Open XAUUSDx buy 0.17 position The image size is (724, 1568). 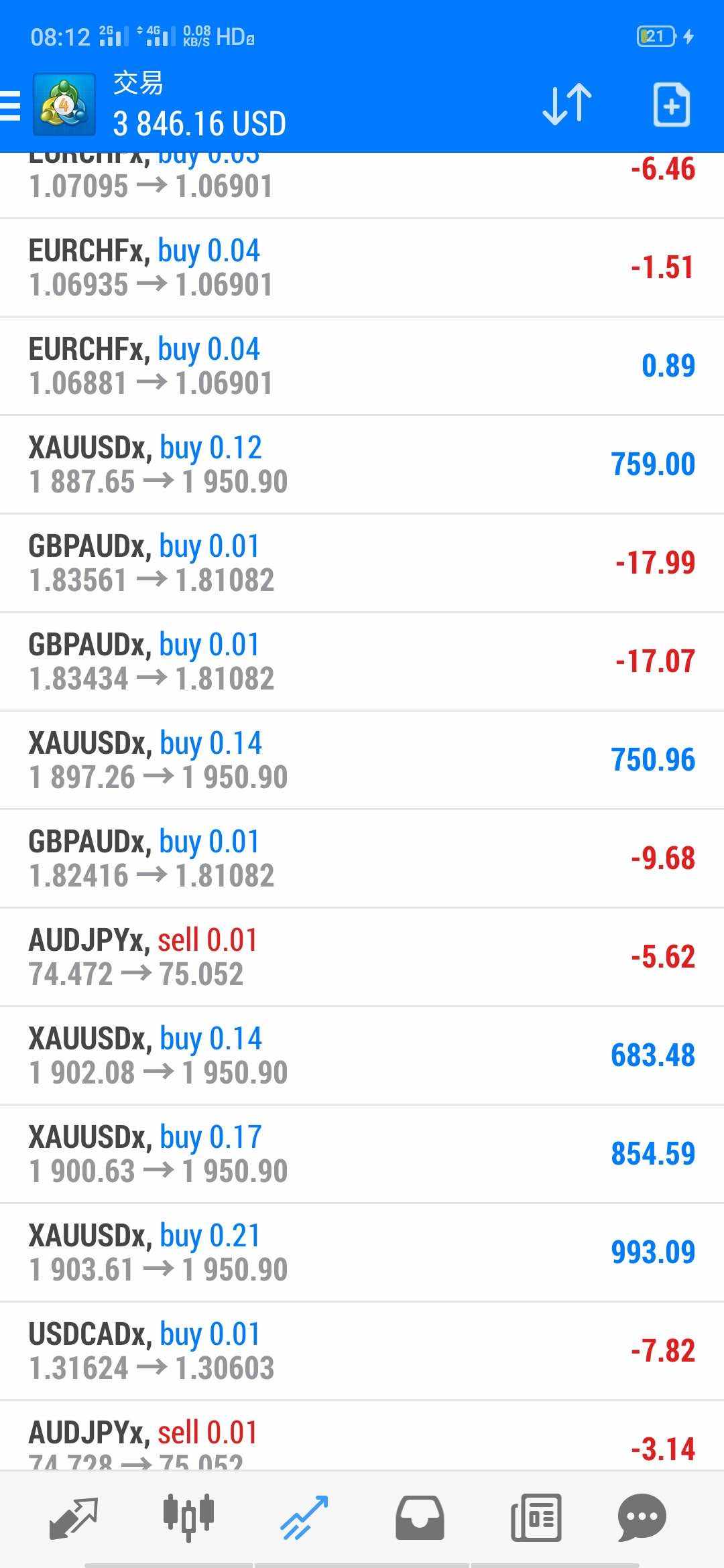coord(362,1154)
